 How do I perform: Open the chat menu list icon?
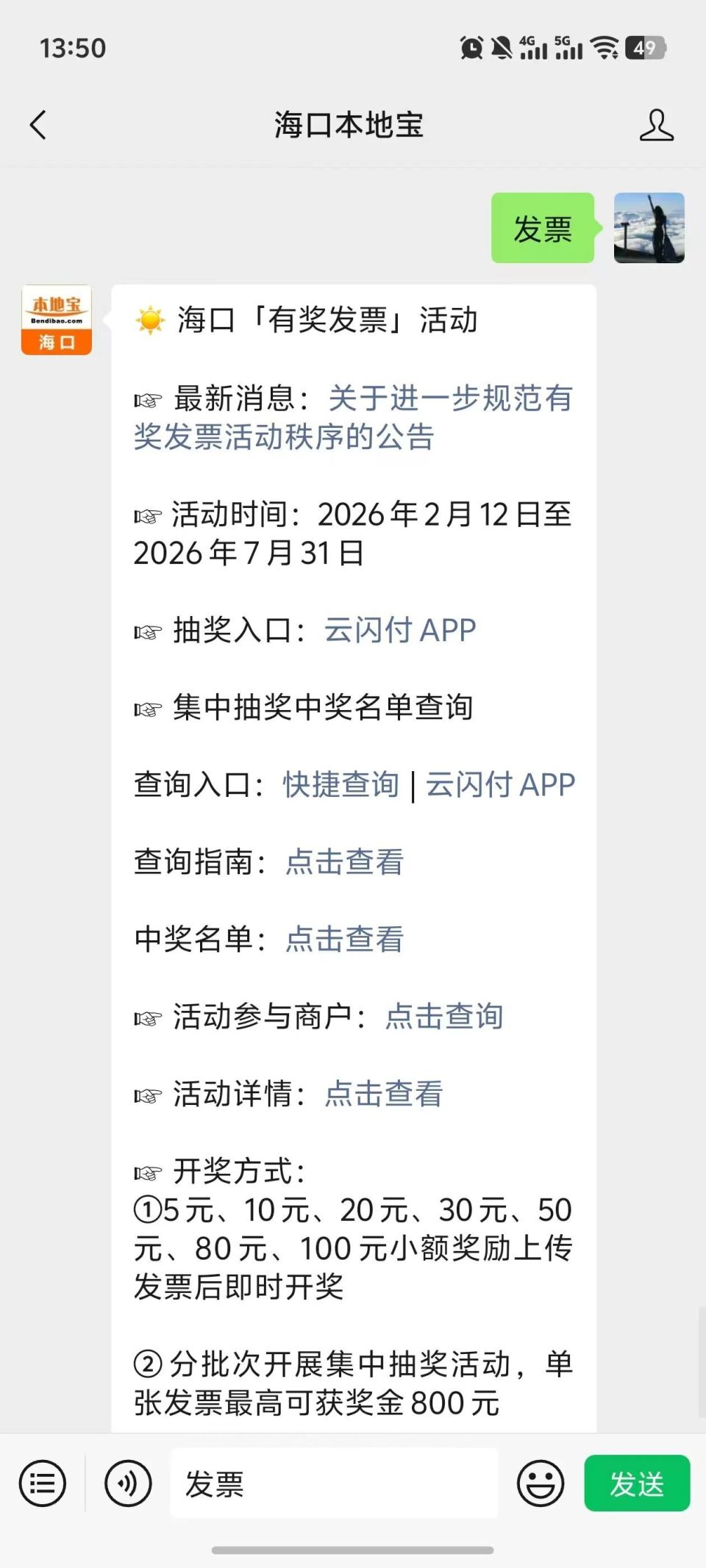(42, 1483)
